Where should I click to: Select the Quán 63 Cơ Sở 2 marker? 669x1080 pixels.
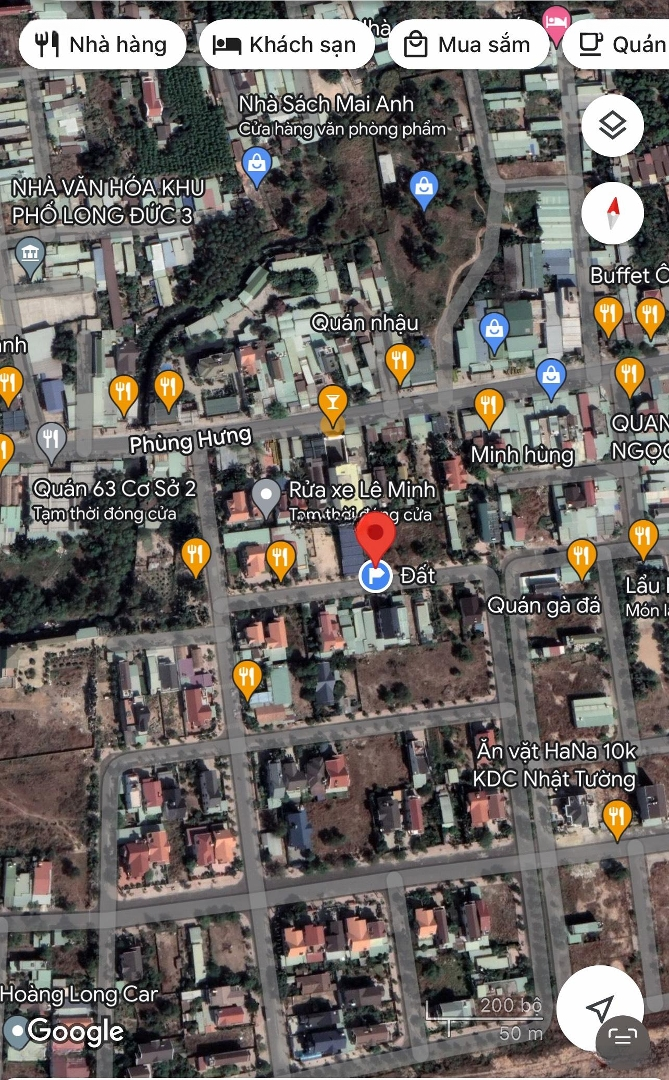point(51,441)
